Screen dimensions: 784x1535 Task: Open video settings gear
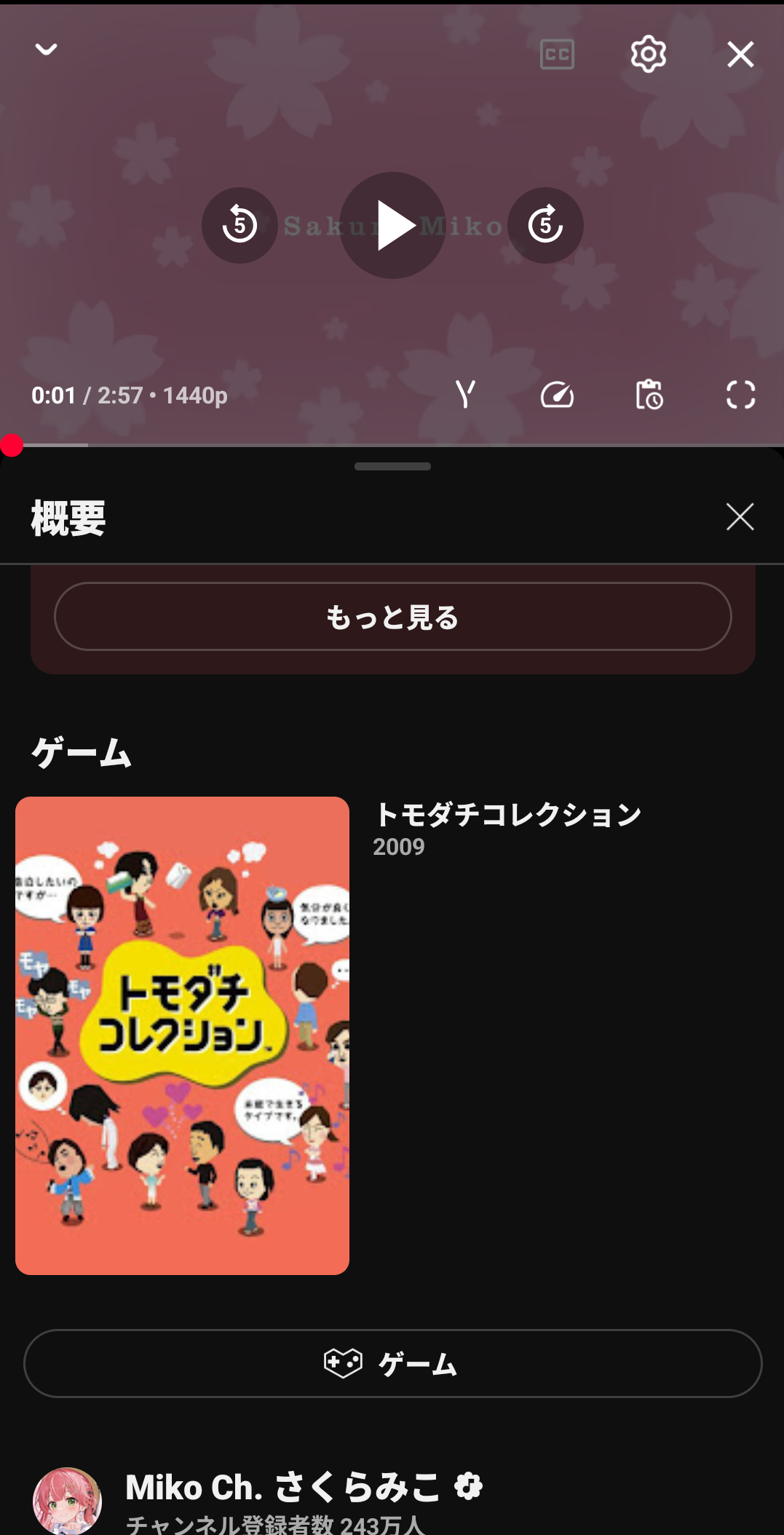[x=648, y=55]
